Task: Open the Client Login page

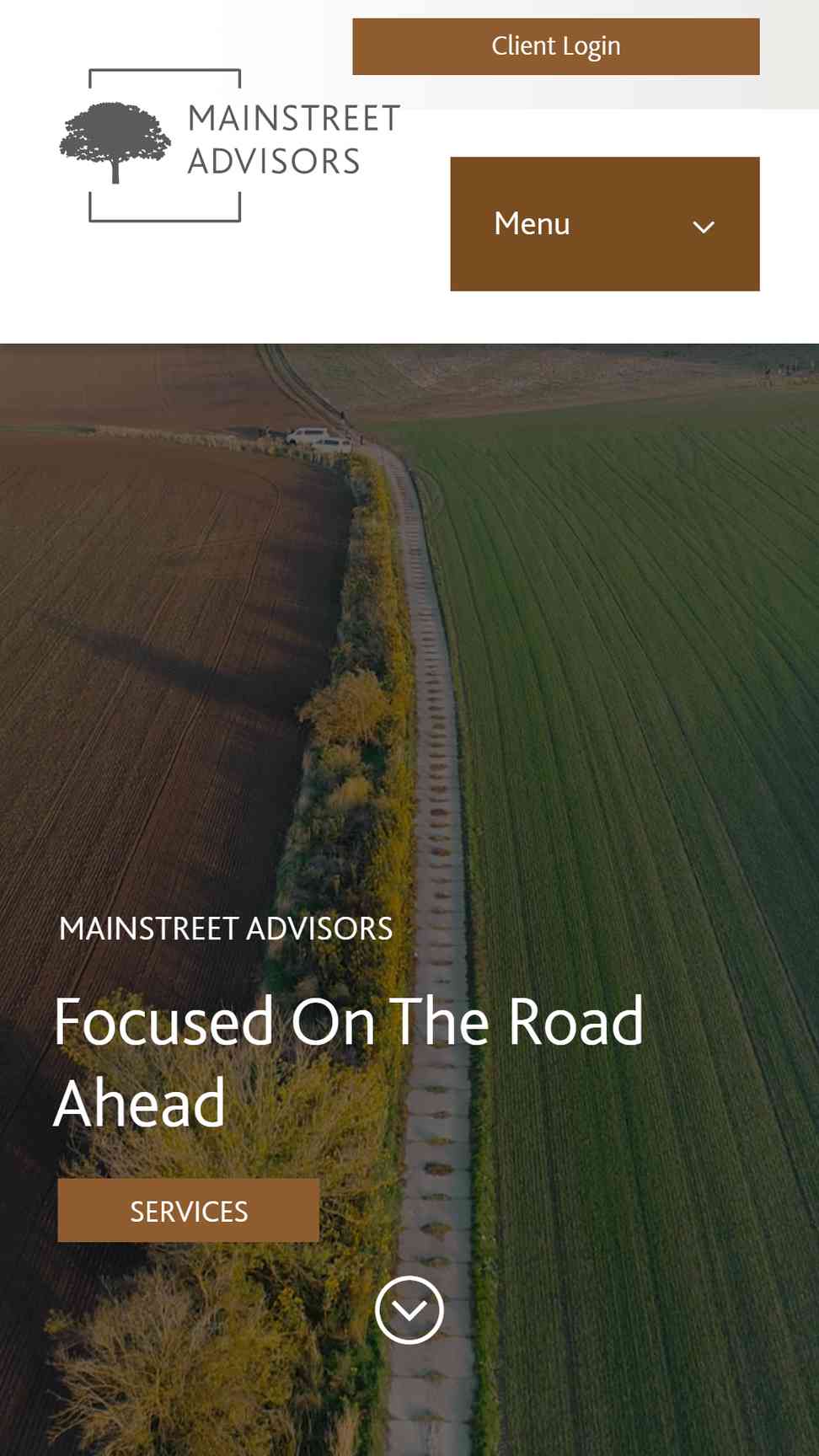Action: tap(555, 46)
